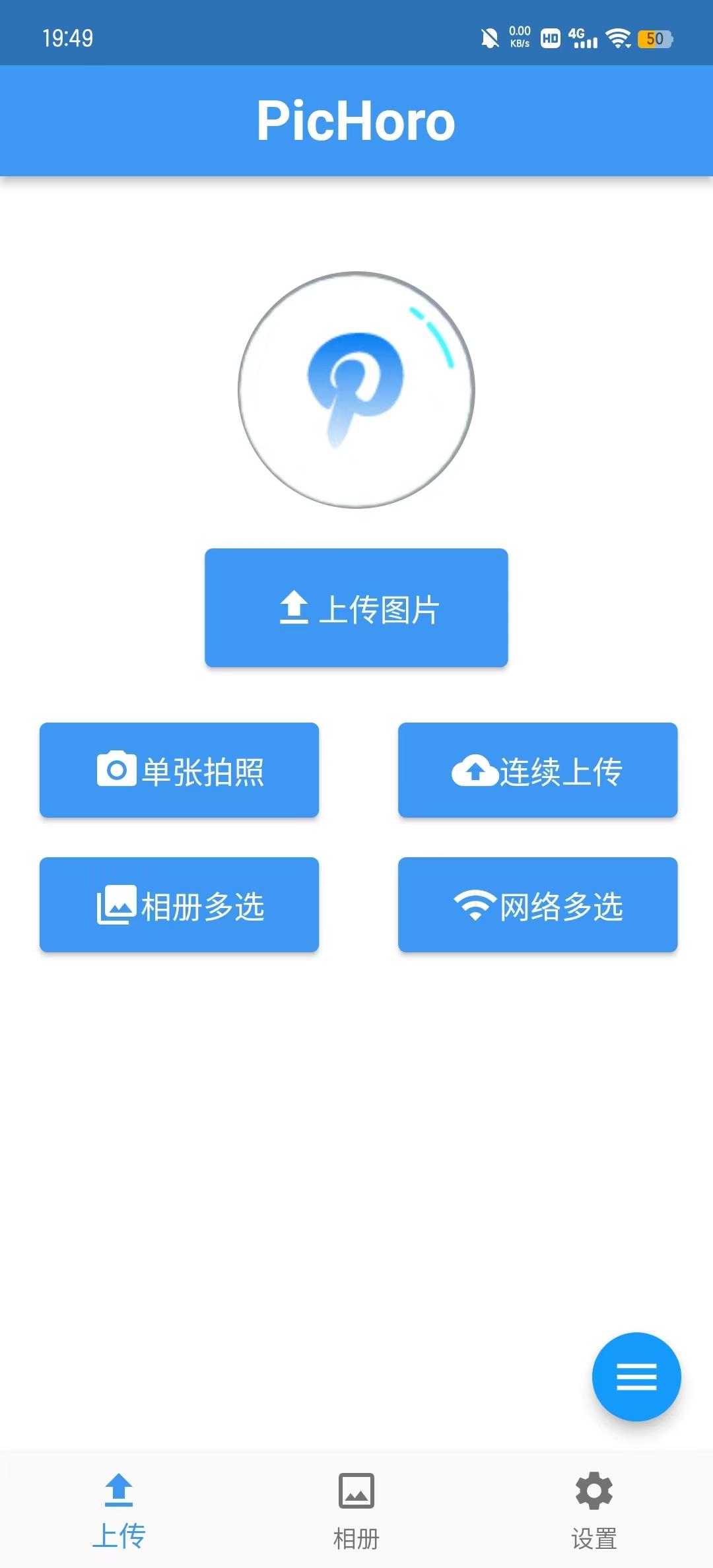713x1568 pixels.
Task: Begin continuous upload with 连续上传
Action: [537, 771]
